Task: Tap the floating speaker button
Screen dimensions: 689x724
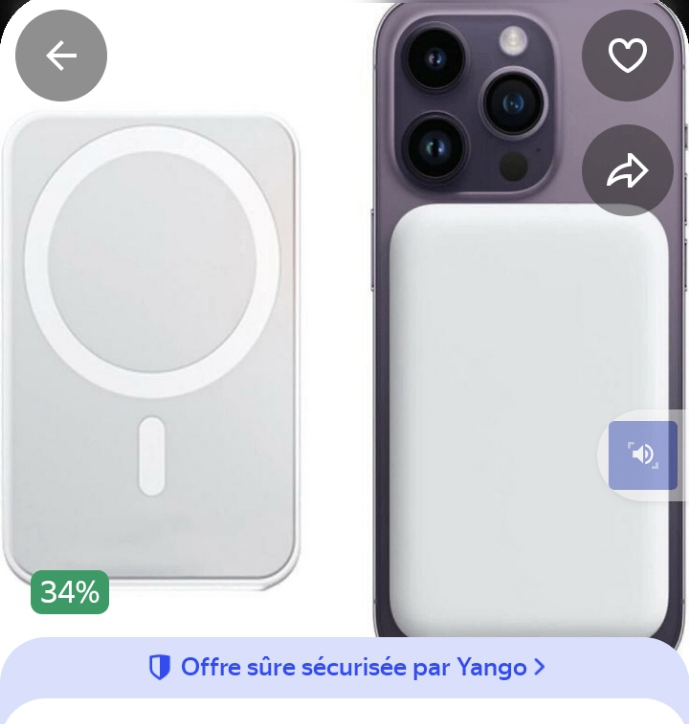Action: pyautogui.click(x=642, y=455)
